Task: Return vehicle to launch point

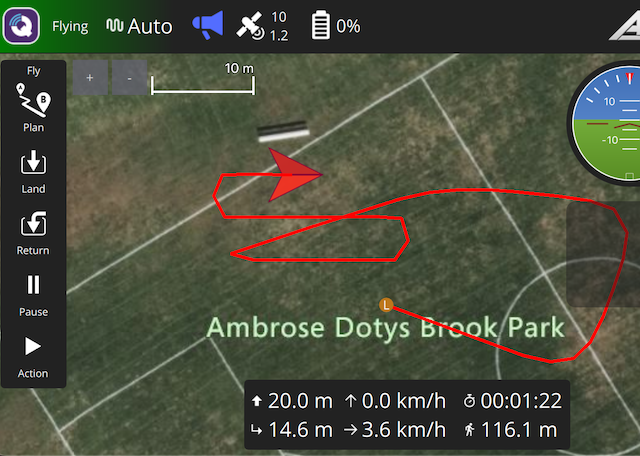Action: click(33, 233)
